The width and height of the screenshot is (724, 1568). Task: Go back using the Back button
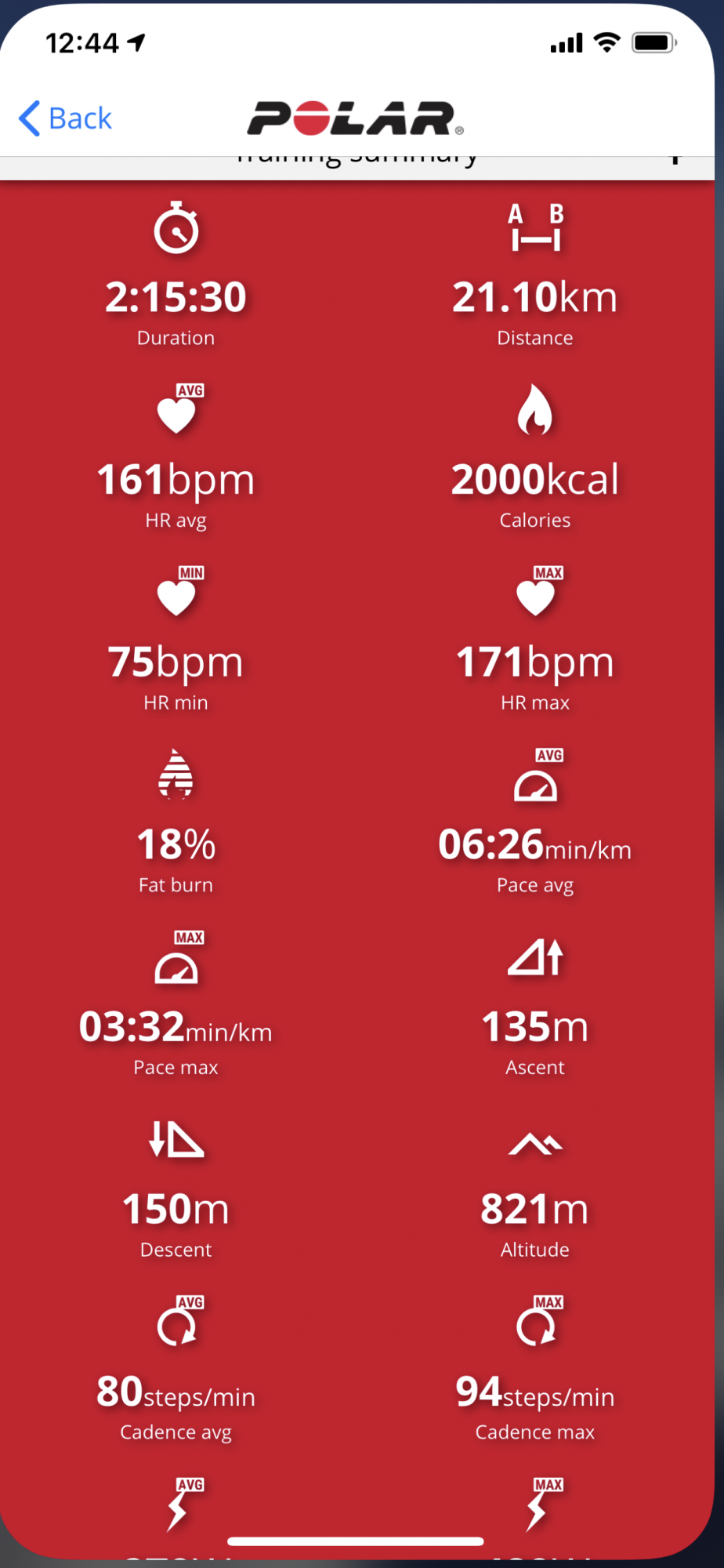click(66, 118)
